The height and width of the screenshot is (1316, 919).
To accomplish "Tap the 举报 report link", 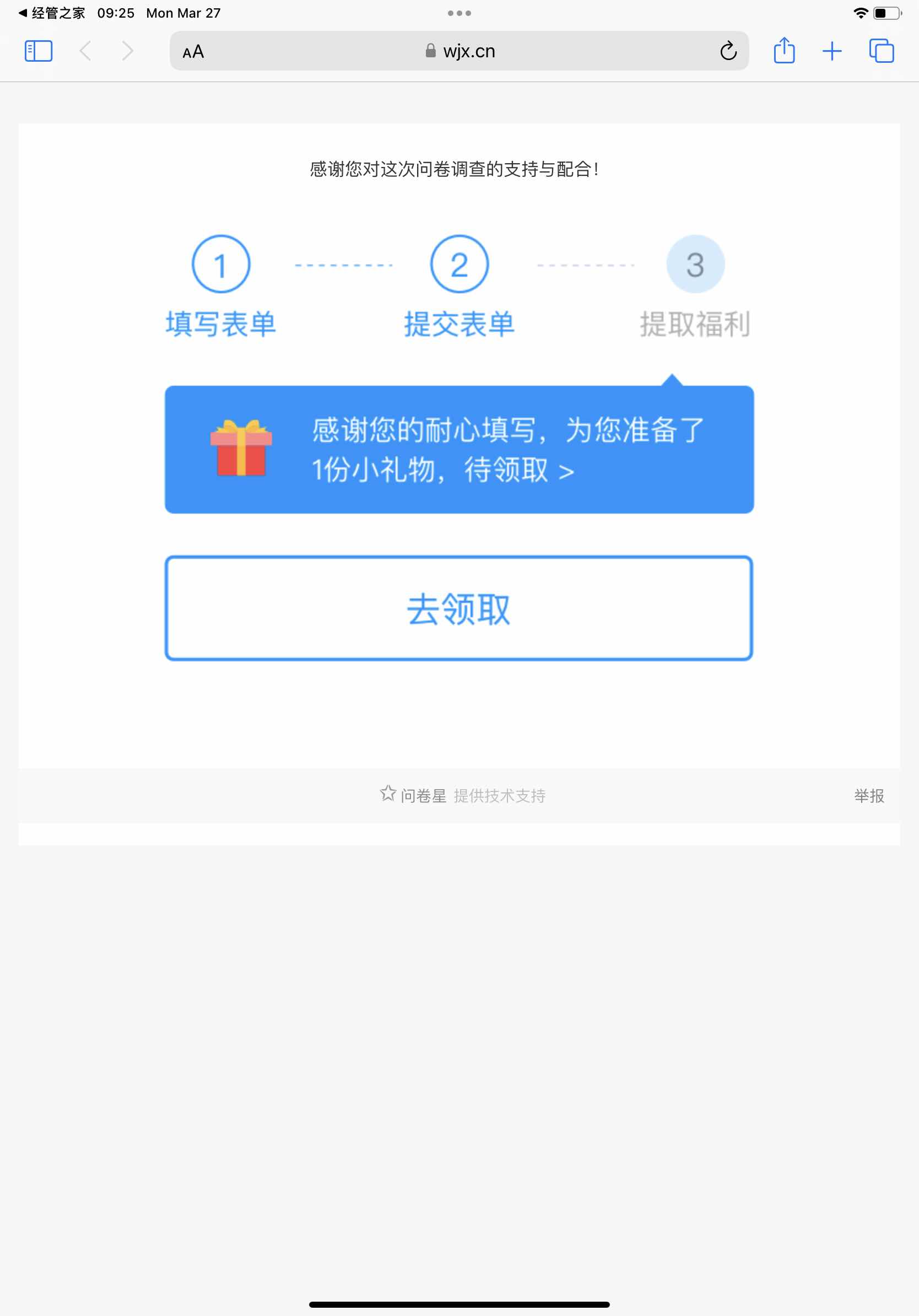I will [x=868, y=796].
